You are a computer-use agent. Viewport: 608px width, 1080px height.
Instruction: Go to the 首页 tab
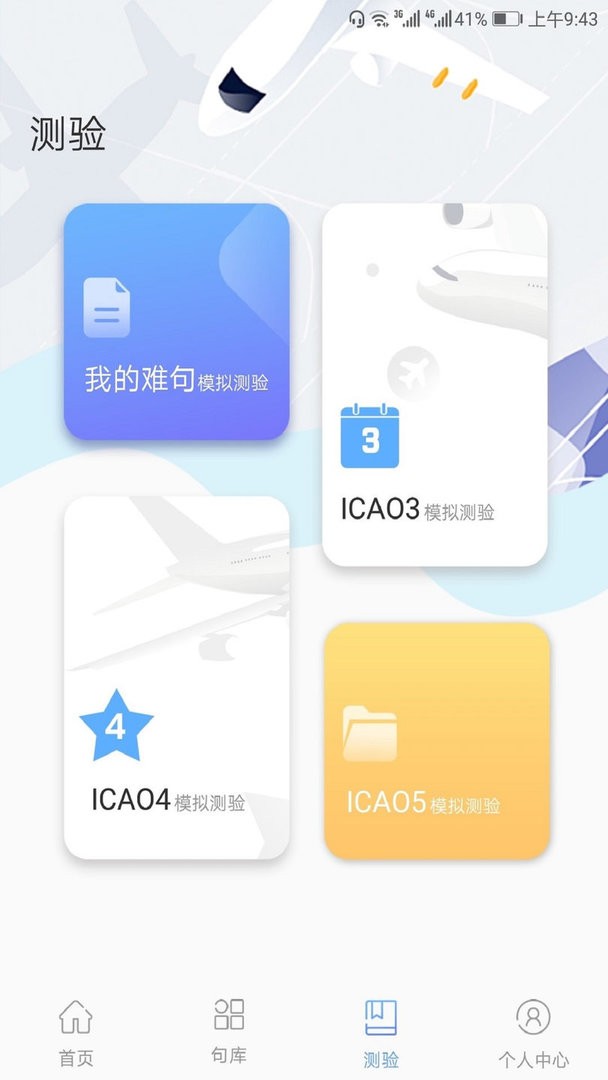click(76, 1031)
